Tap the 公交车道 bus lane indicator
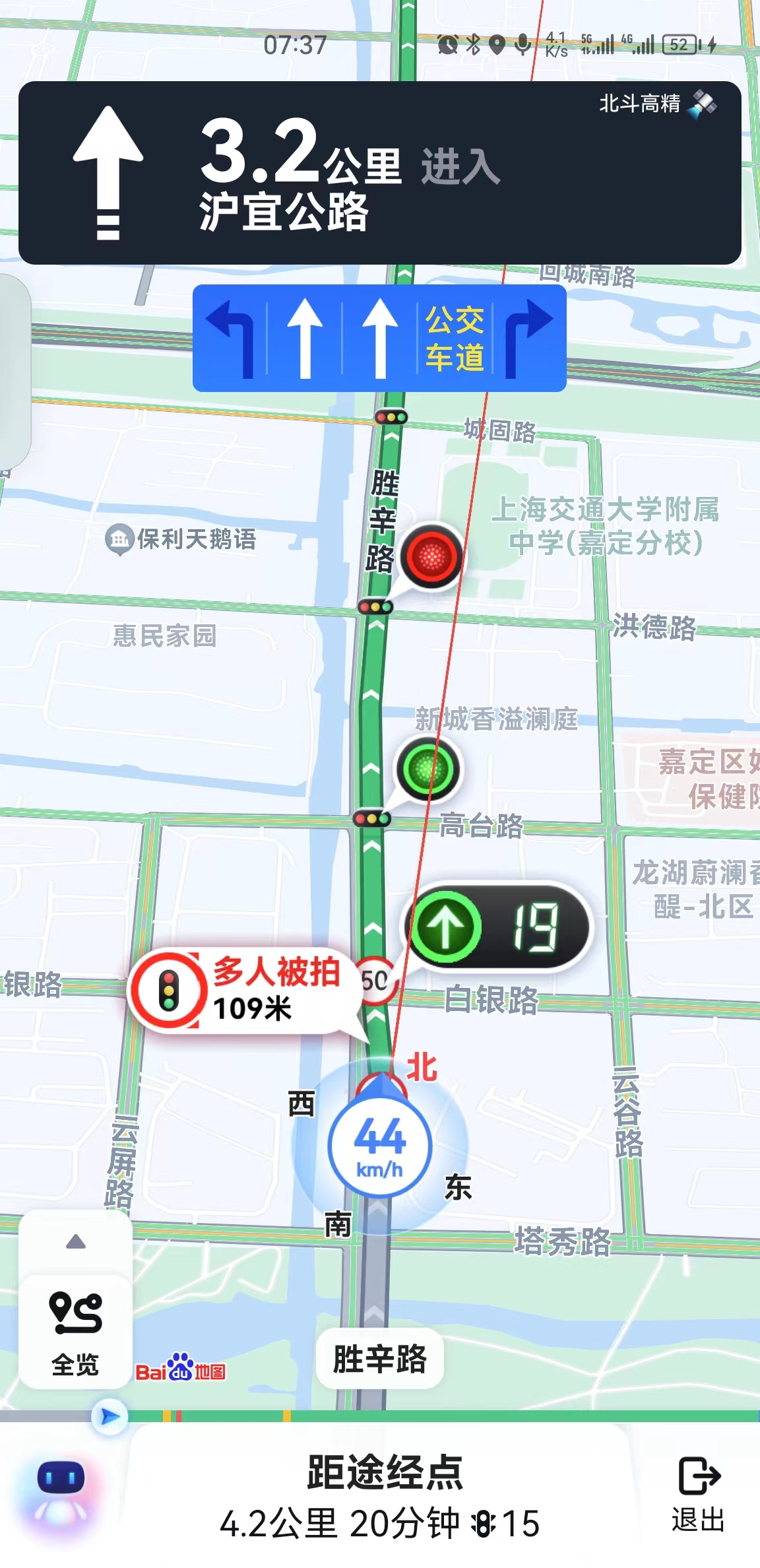 coord(455,337)
